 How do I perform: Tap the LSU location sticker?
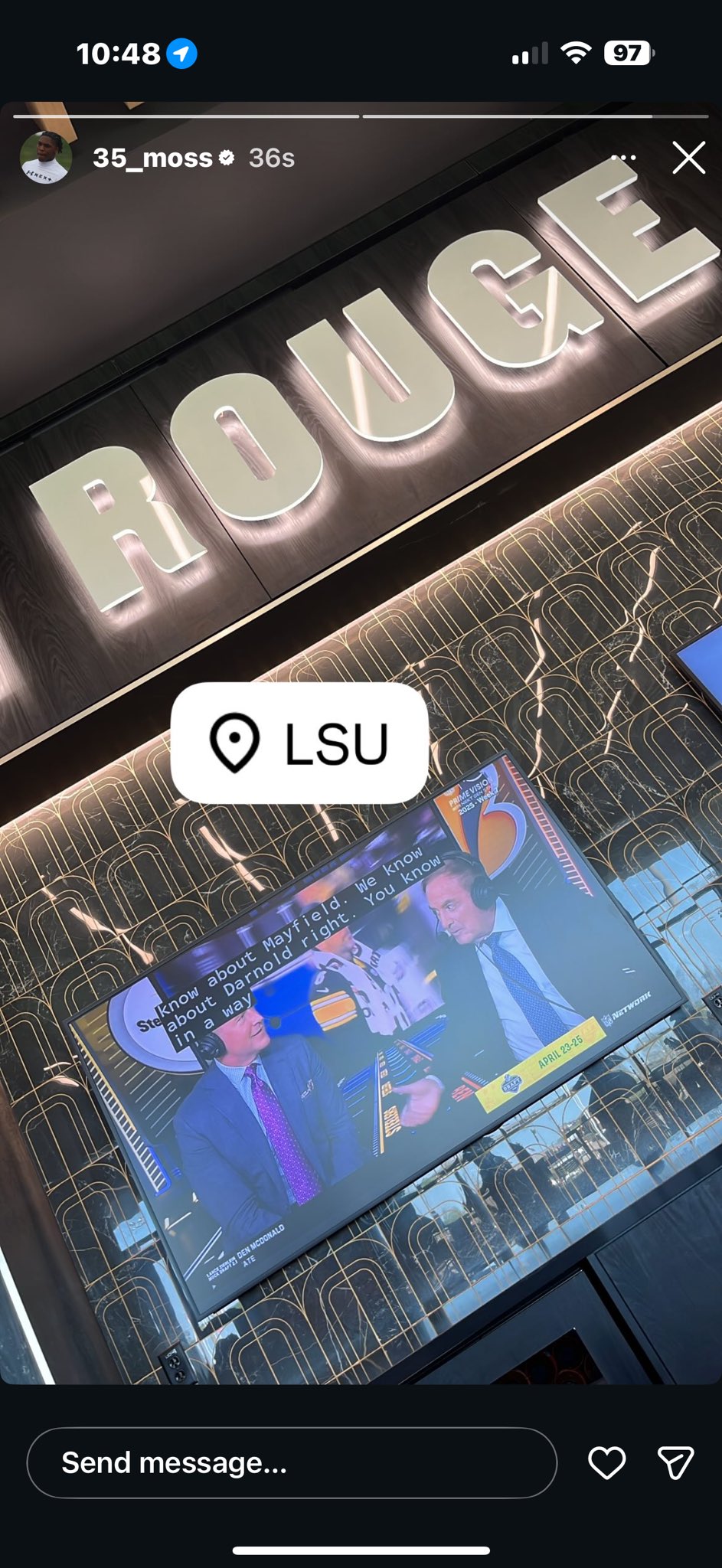299,743
